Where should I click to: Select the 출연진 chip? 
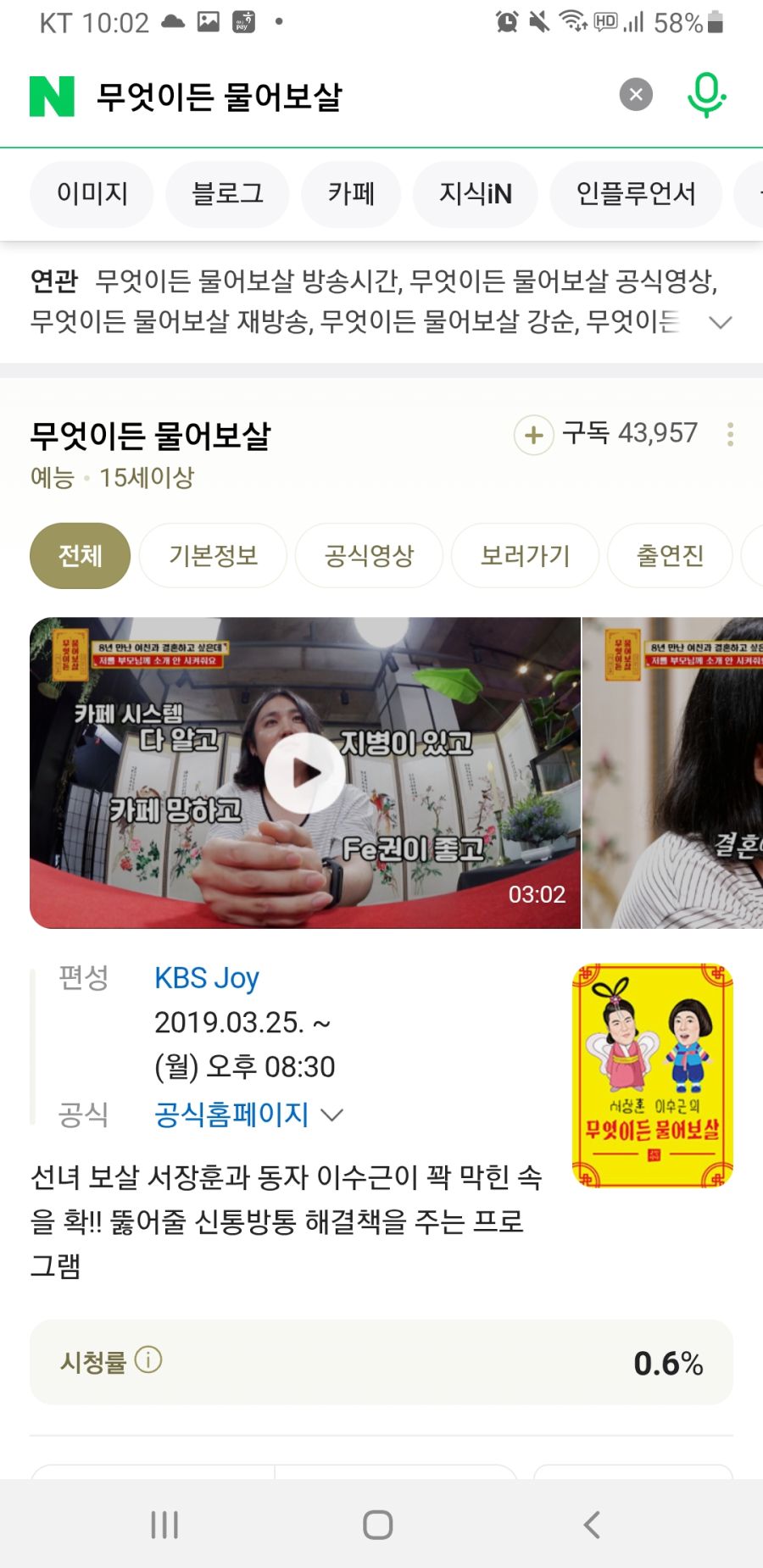coord(670,556)
